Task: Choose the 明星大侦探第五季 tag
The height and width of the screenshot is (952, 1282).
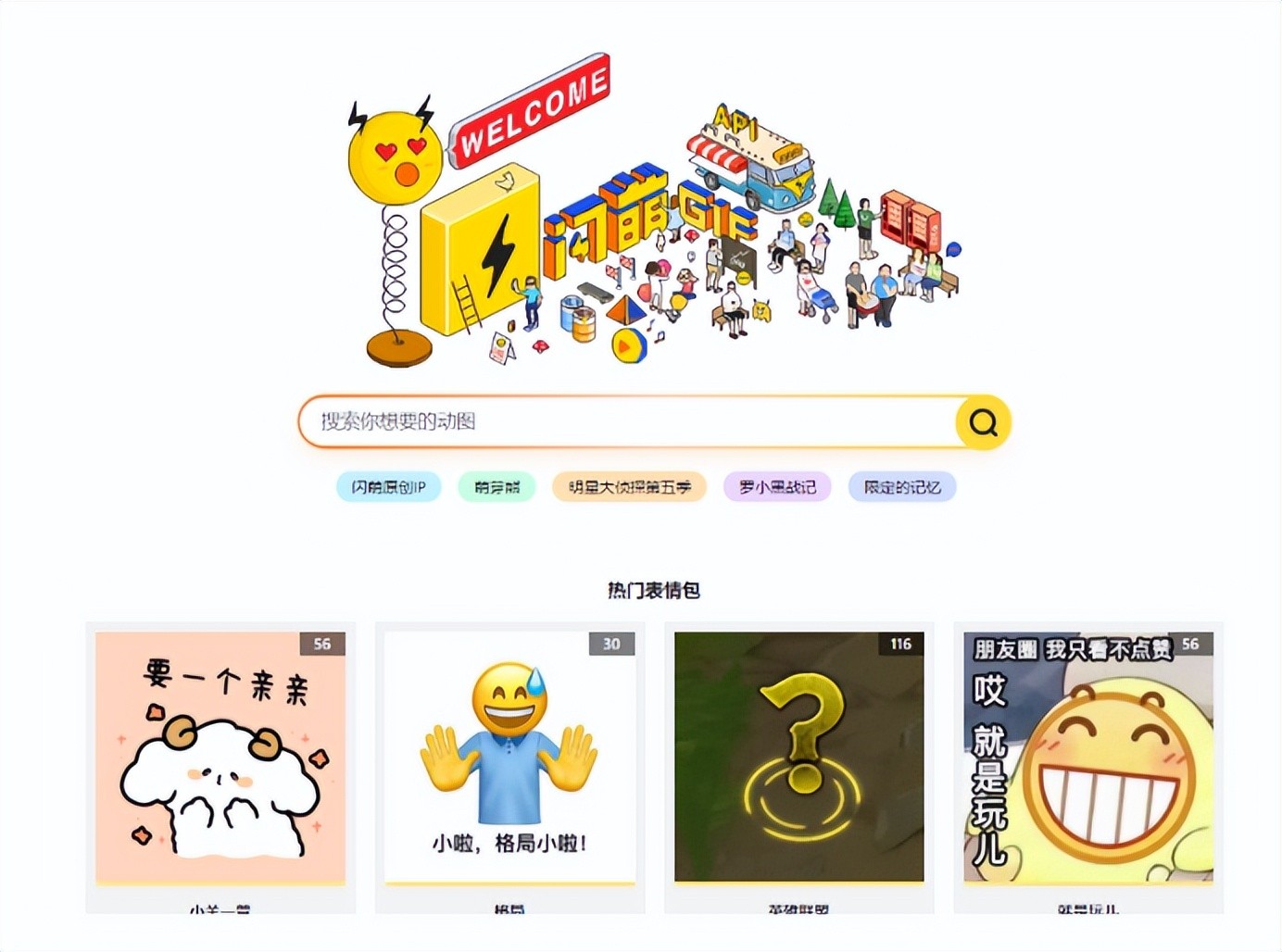Action: coord(629,487)
